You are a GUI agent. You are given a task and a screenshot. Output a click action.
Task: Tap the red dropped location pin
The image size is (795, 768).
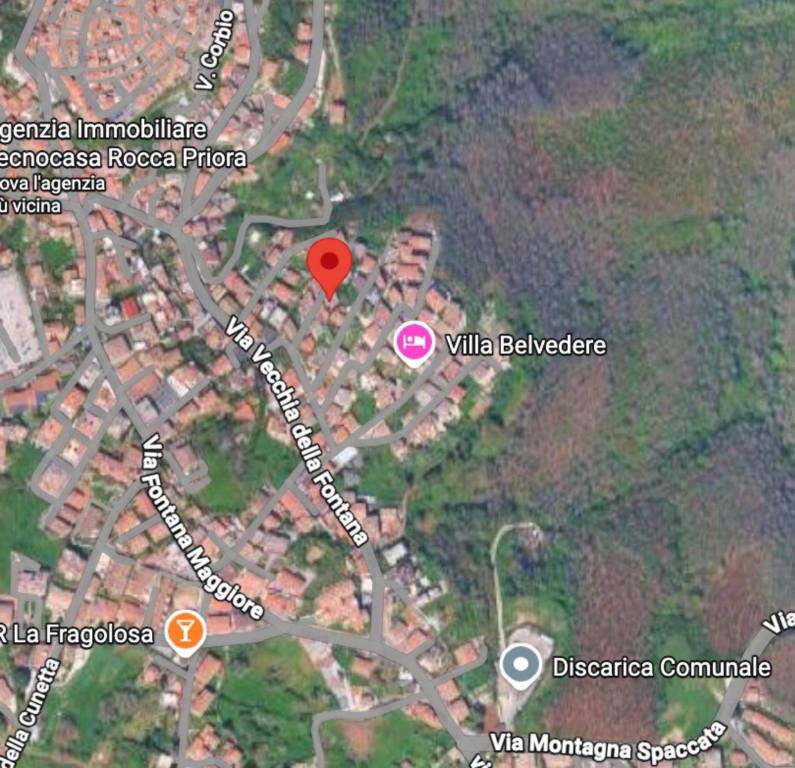(329, 263)
